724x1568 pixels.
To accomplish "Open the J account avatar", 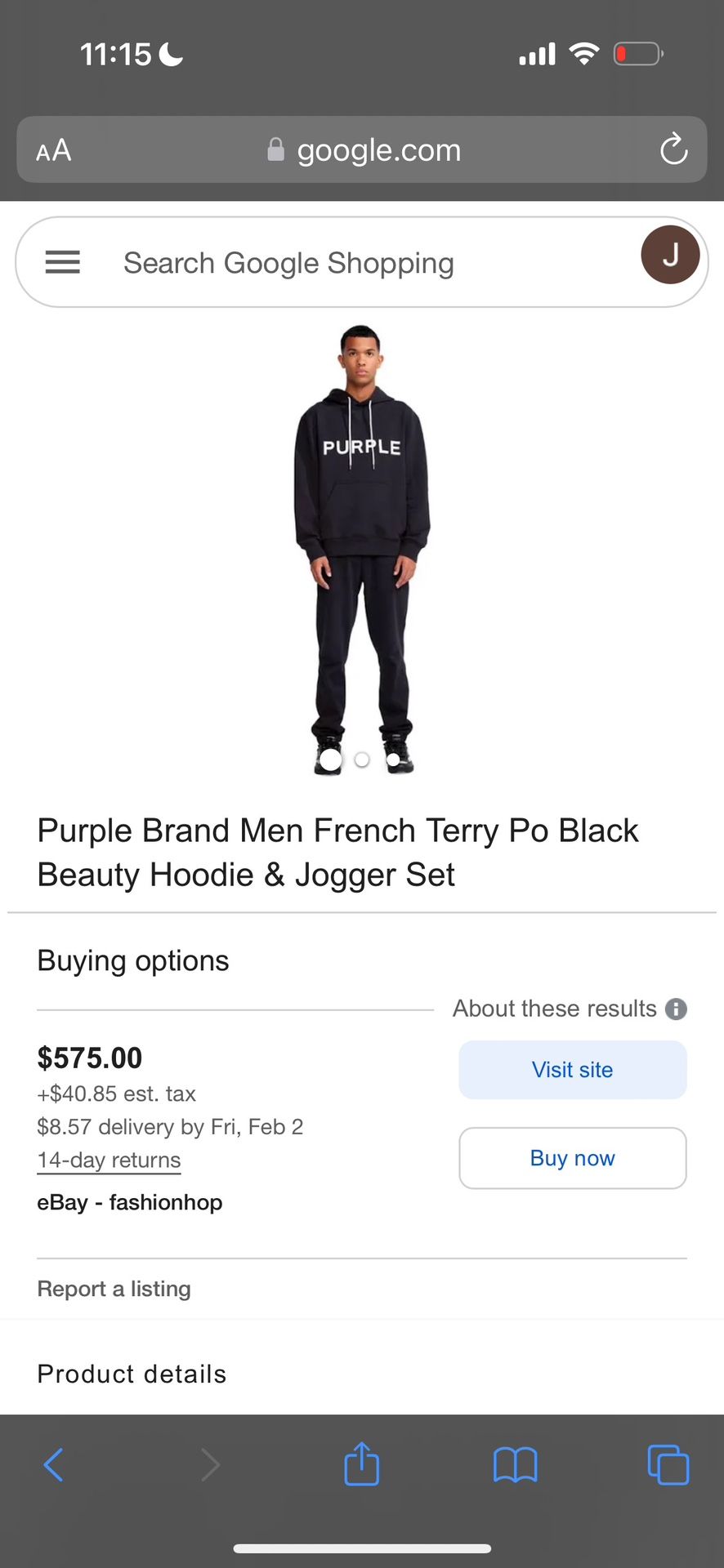I will (670, 255).
